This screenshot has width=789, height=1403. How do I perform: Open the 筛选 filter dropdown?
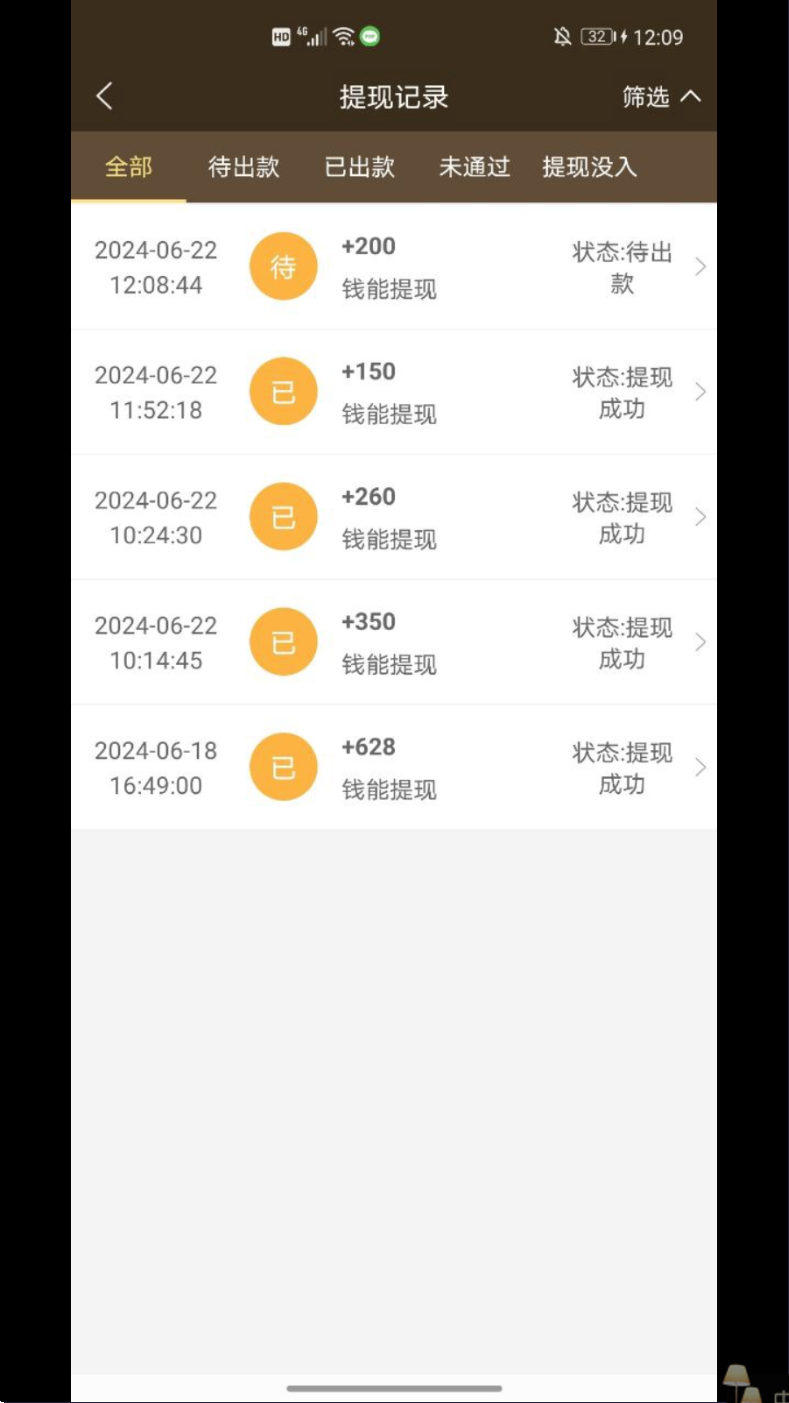(x=662, y=97)
